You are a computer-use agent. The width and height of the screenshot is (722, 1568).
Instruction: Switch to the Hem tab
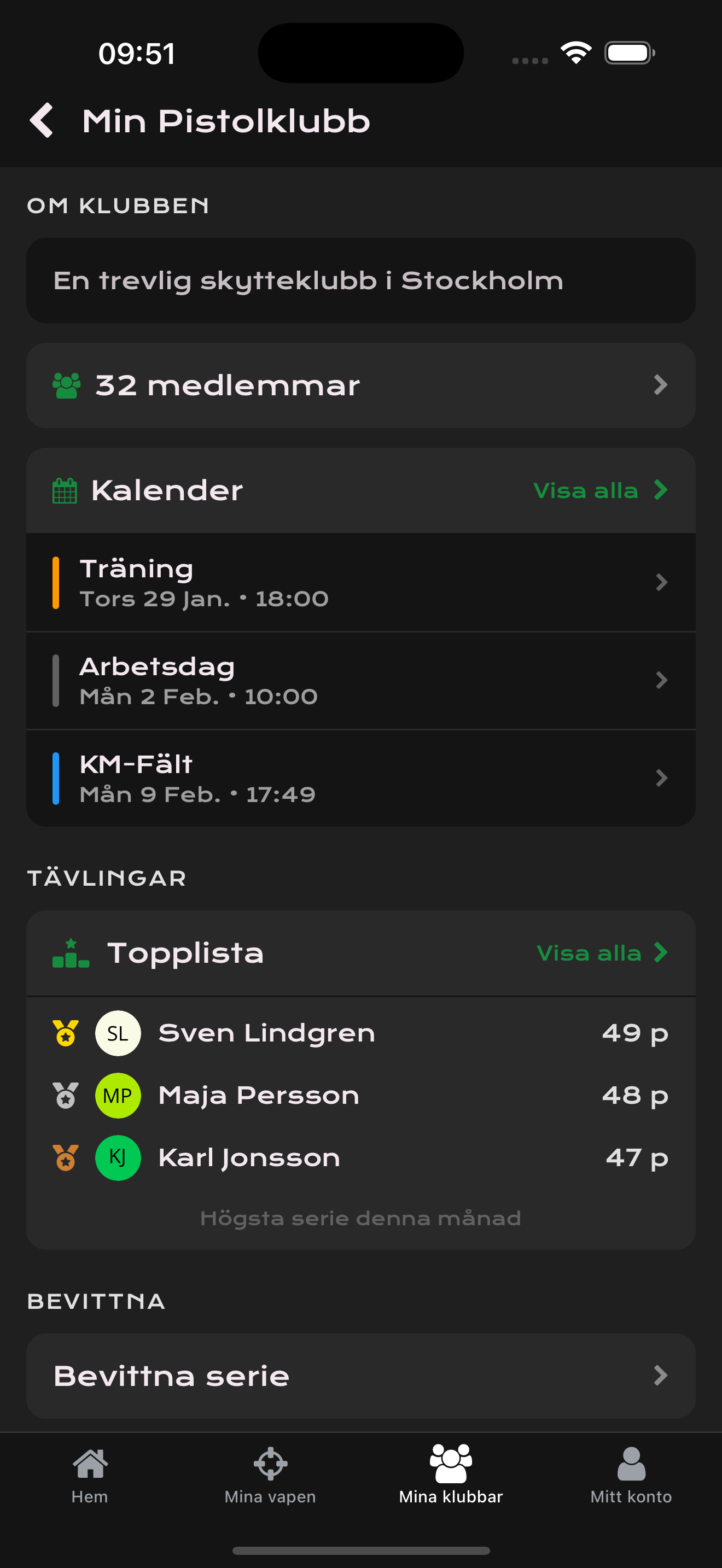90,1475
